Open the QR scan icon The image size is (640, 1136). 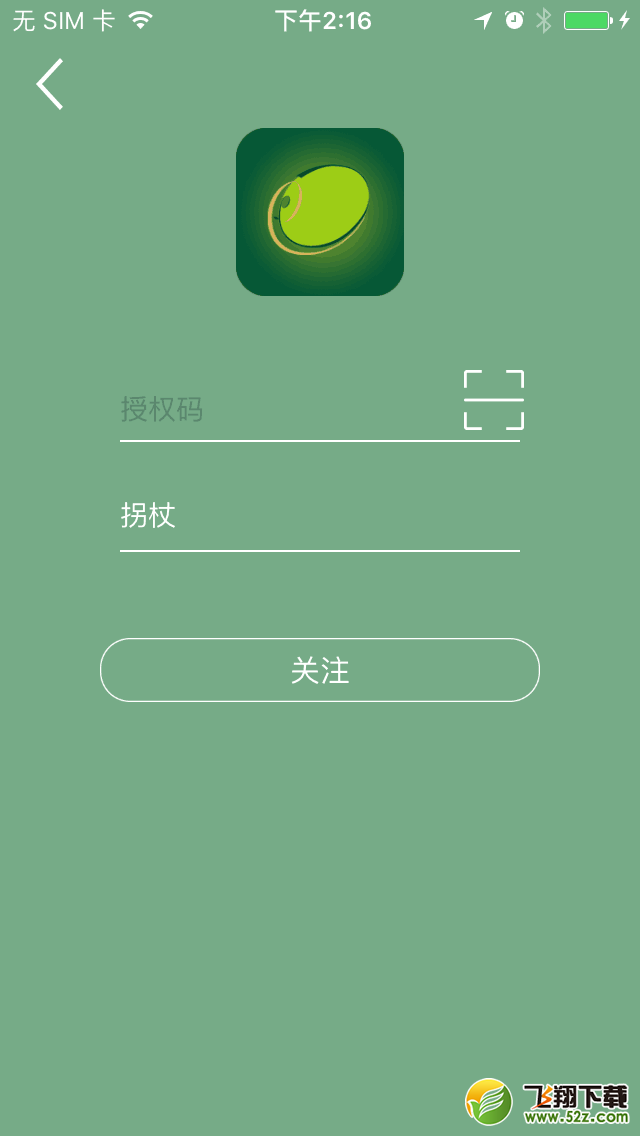494,400
